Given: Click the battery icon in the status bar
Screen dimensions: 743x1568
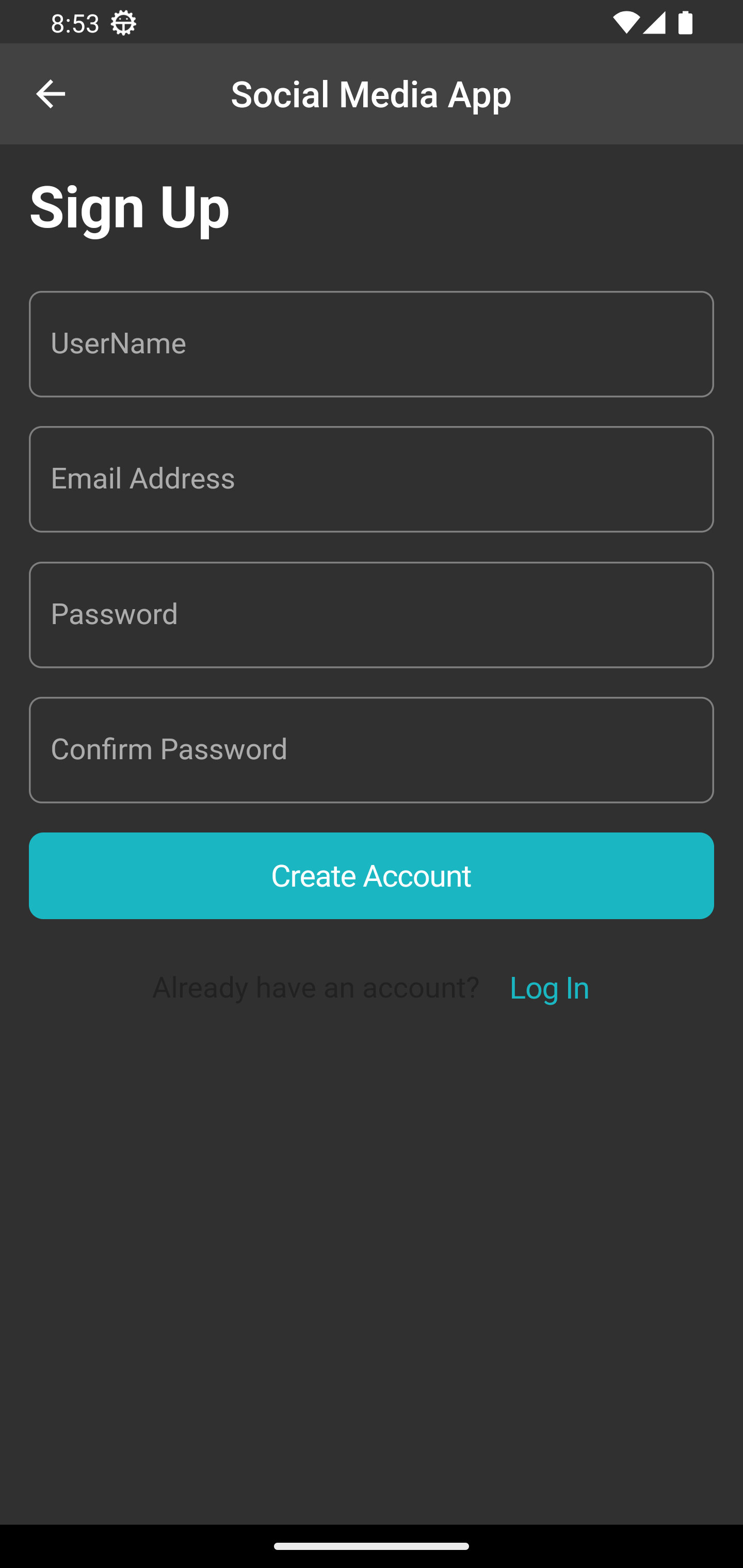Looking at the screenshot, I should point(686,22).
